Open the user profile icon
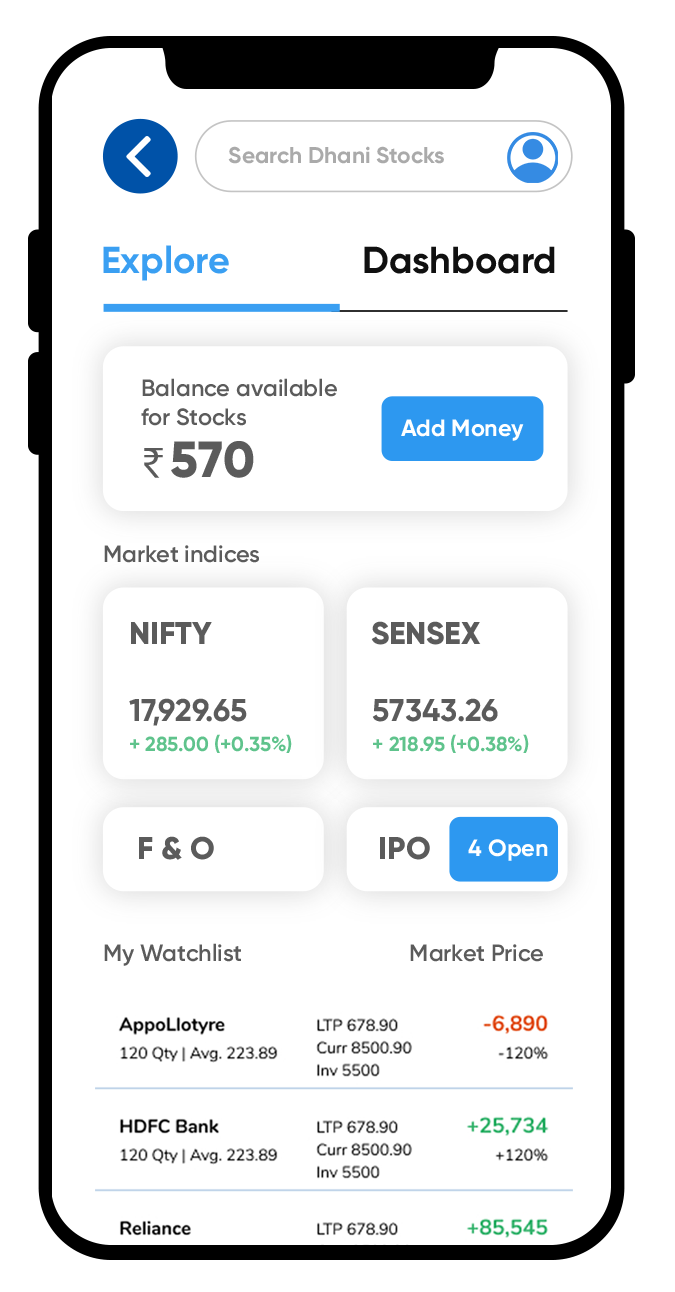The width and height of the screenshot is (675, 1292). pyautogui.click(x=532, y=156)
